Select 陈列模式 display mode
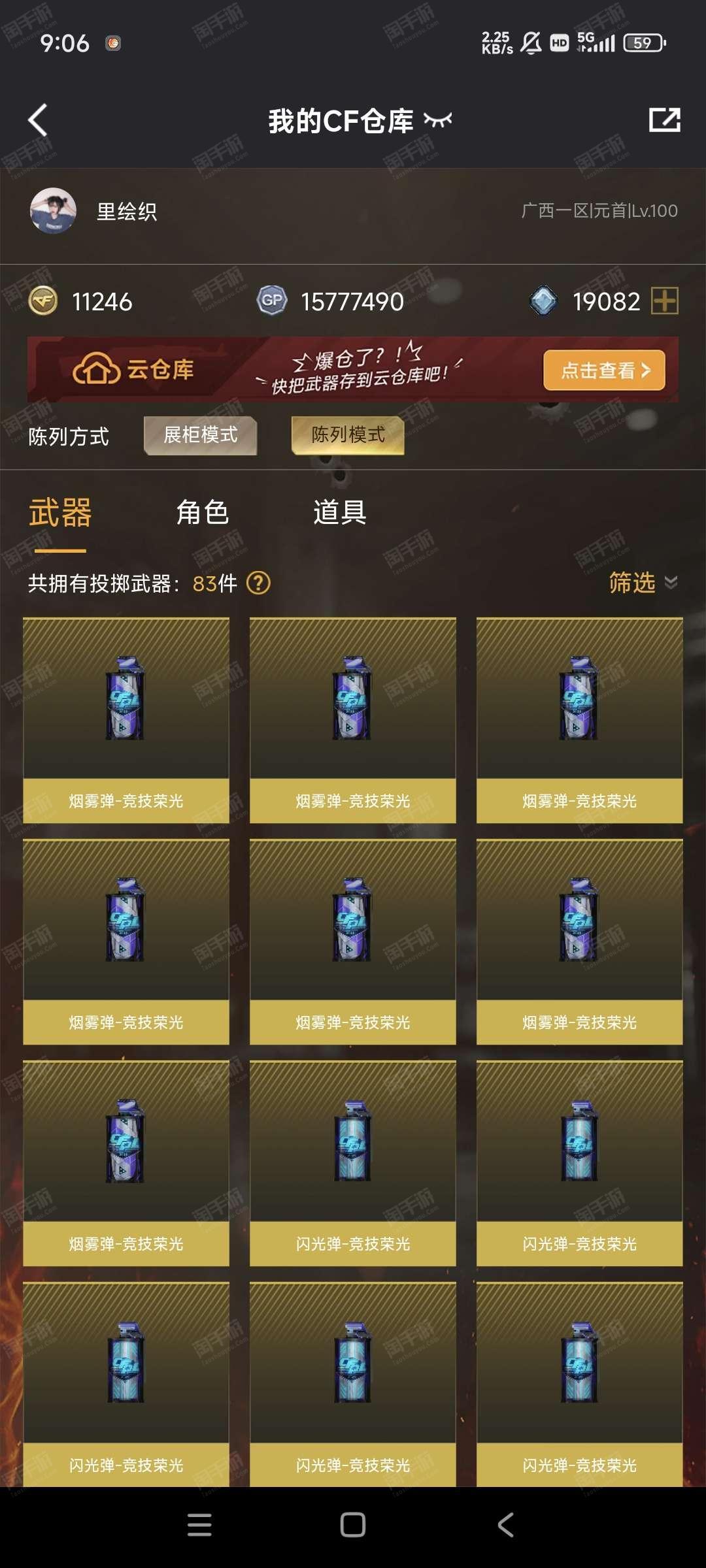The image size is (706, 1568). pyautogui.click(x=348, y=435)
